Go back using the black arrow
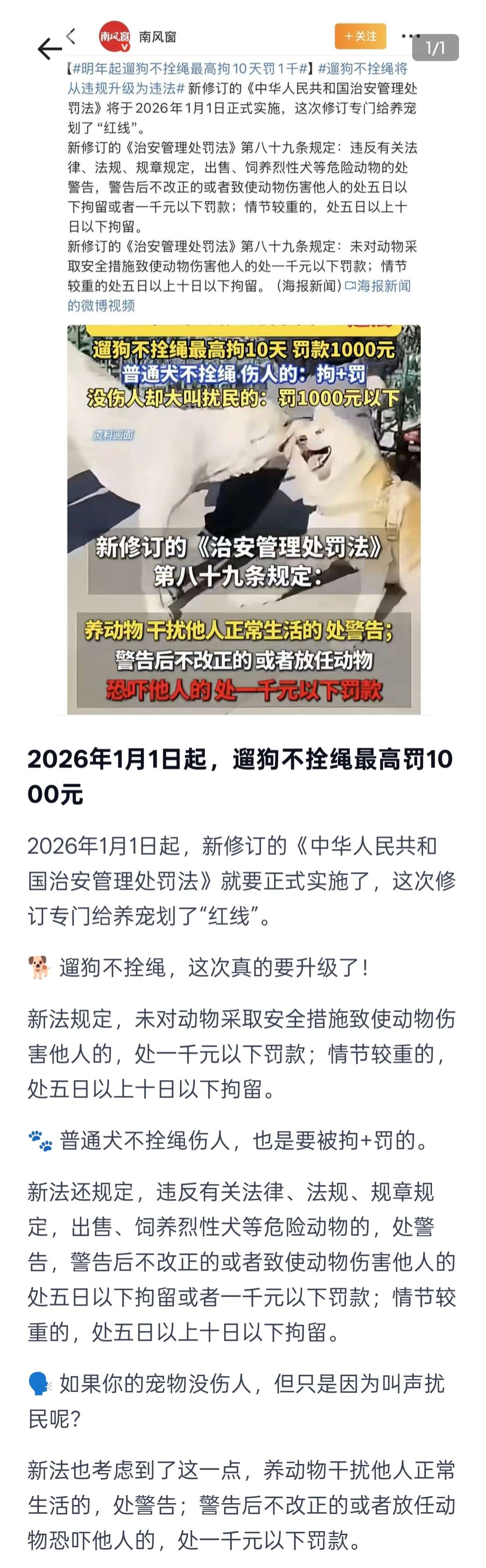Viewport: 486px width, 1568px height. click(49, 49)
